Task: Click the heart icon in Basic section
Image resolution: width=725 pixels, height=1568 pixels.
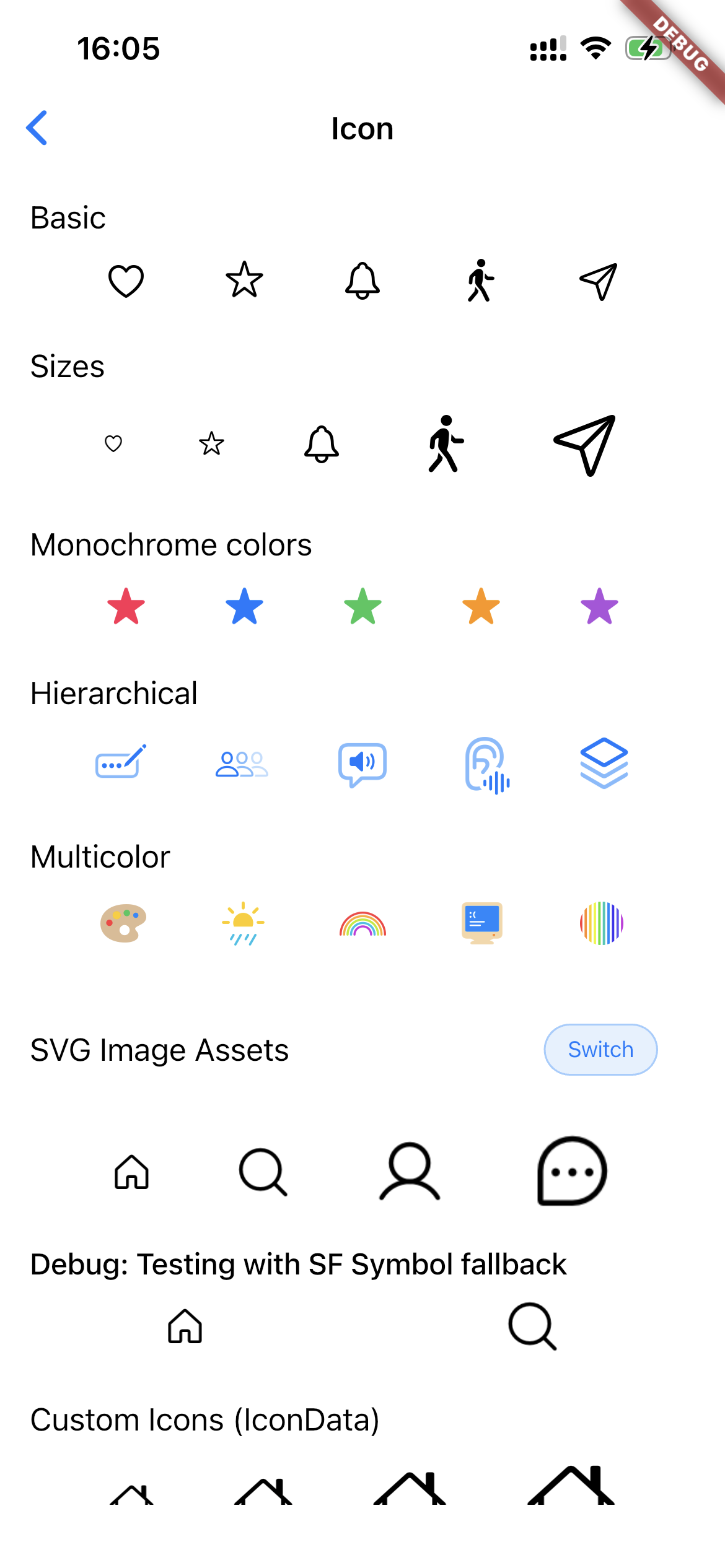Action: pos(126,281)
